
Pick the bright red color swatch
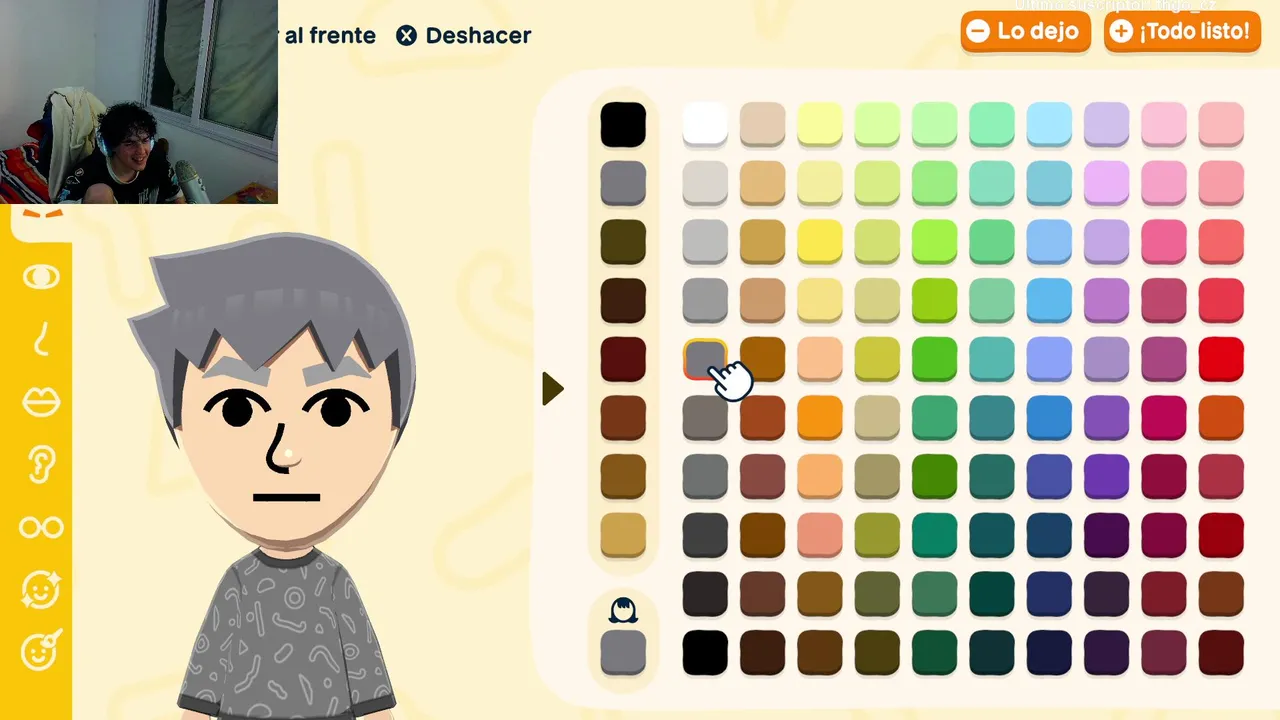point(1221,359)
